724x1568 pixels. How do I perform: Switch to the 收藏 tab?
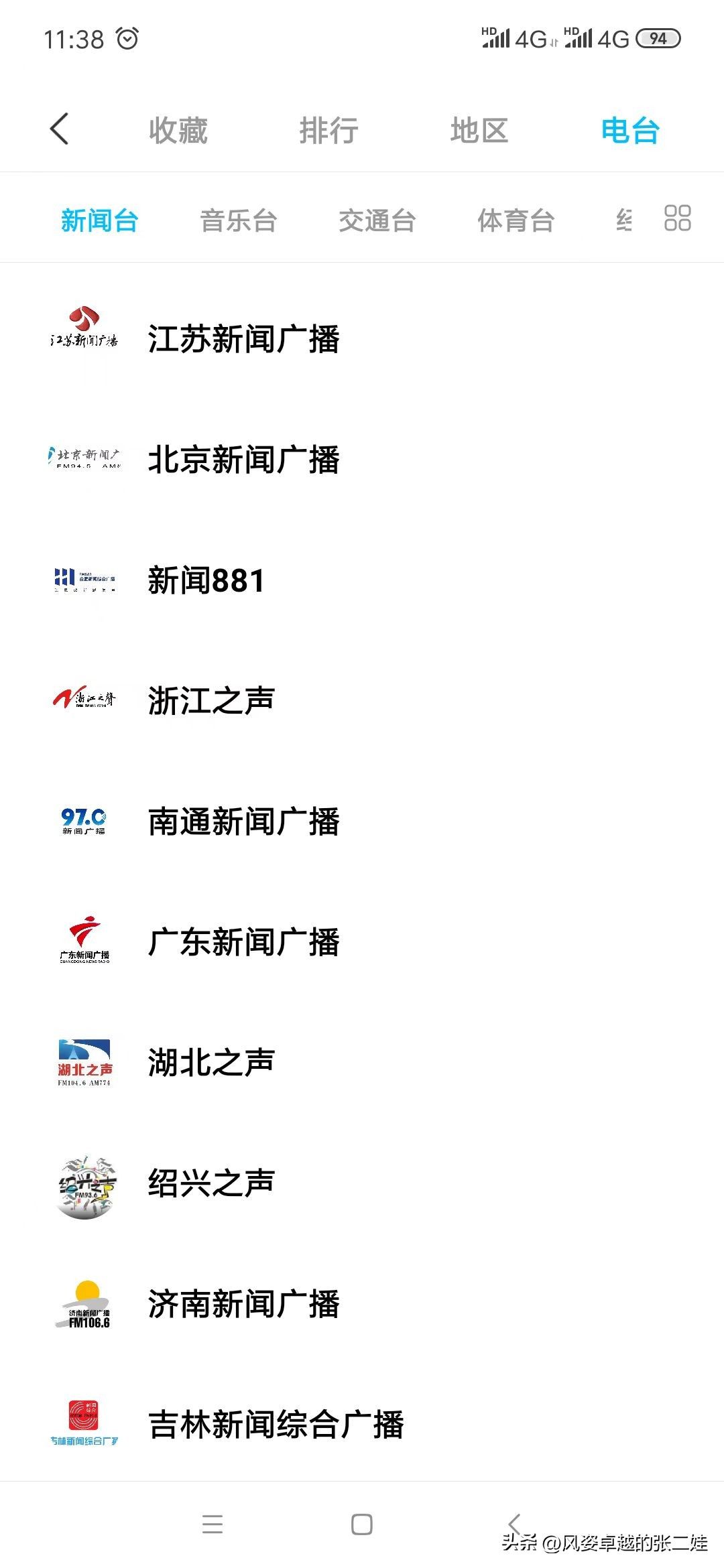coord(178,130)
